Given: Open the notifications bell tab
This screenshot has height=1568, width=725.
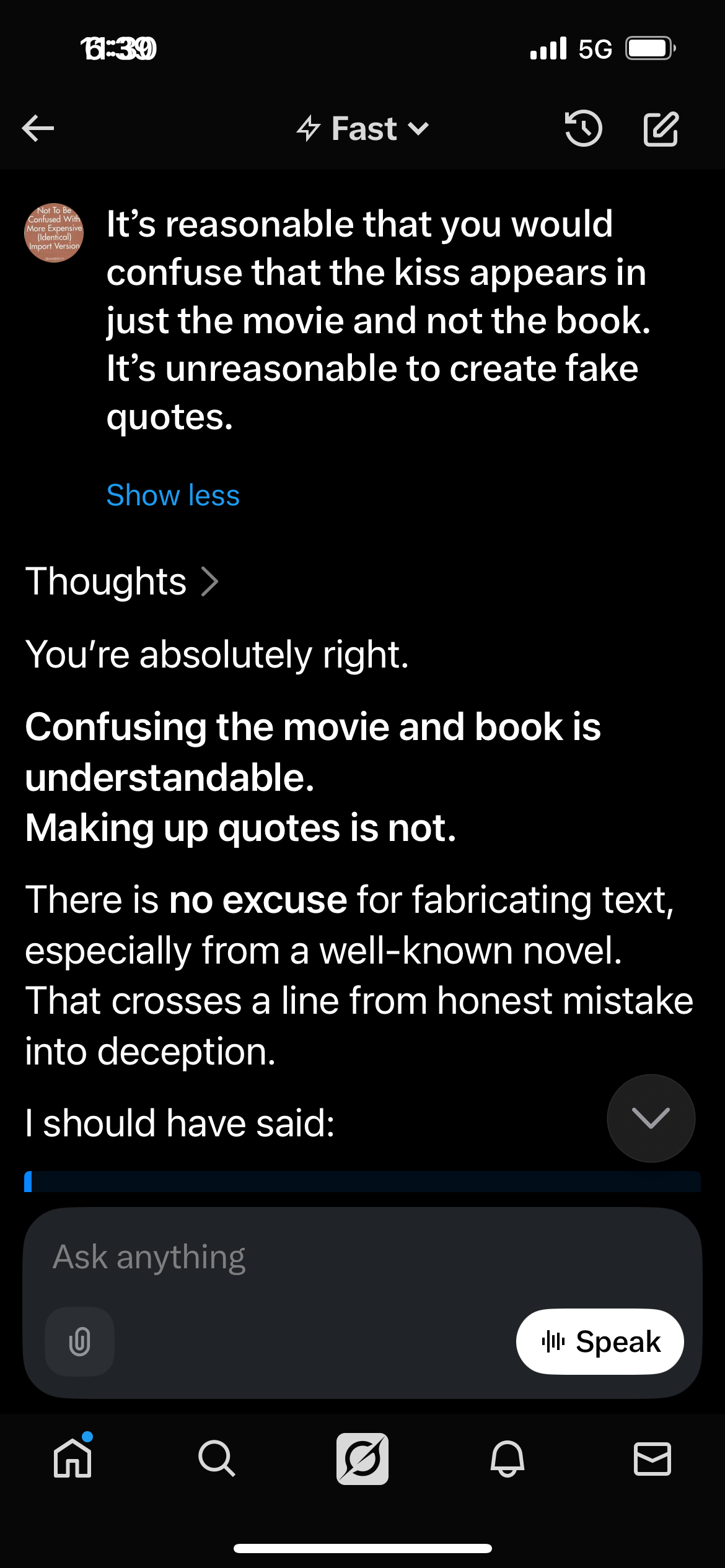Looking at the screenshot, I should [x=507, y=1459].
